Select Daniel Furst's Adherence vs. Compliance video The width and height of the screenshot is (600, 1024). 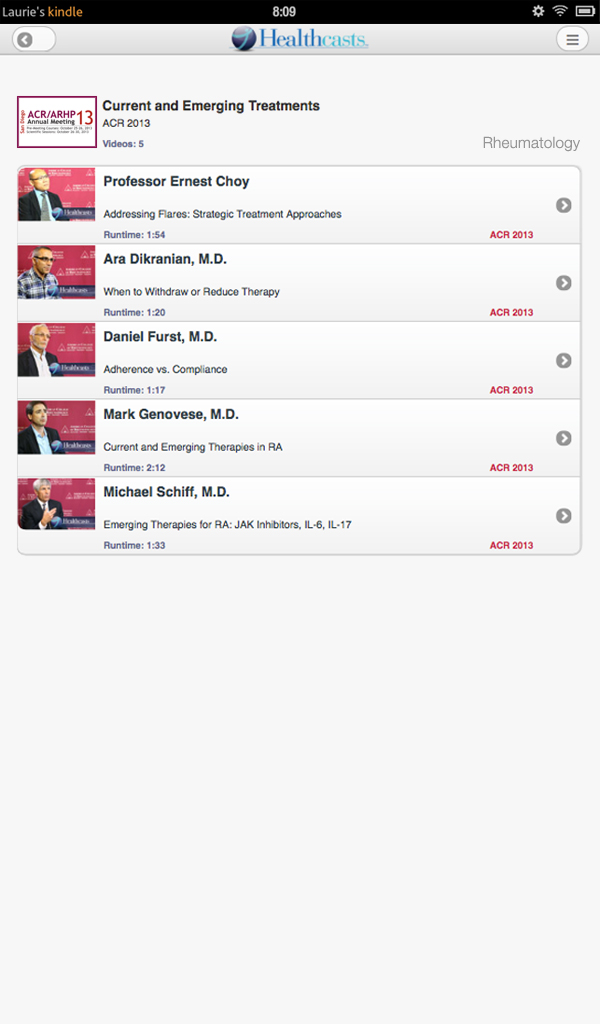pyautogui.click(x=299, y=360)
